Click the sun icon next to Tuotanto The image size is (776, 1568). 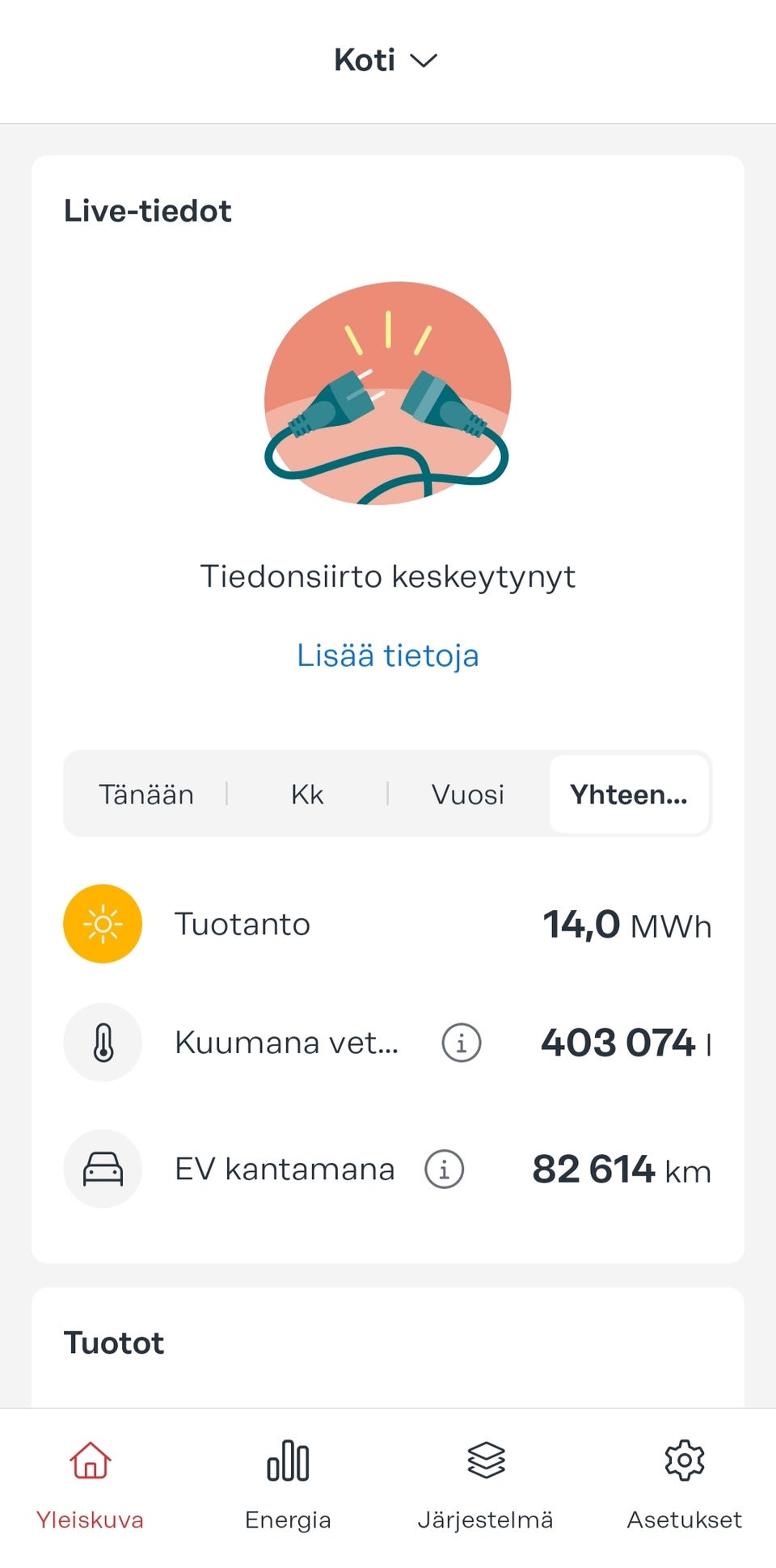click(102, 923)
